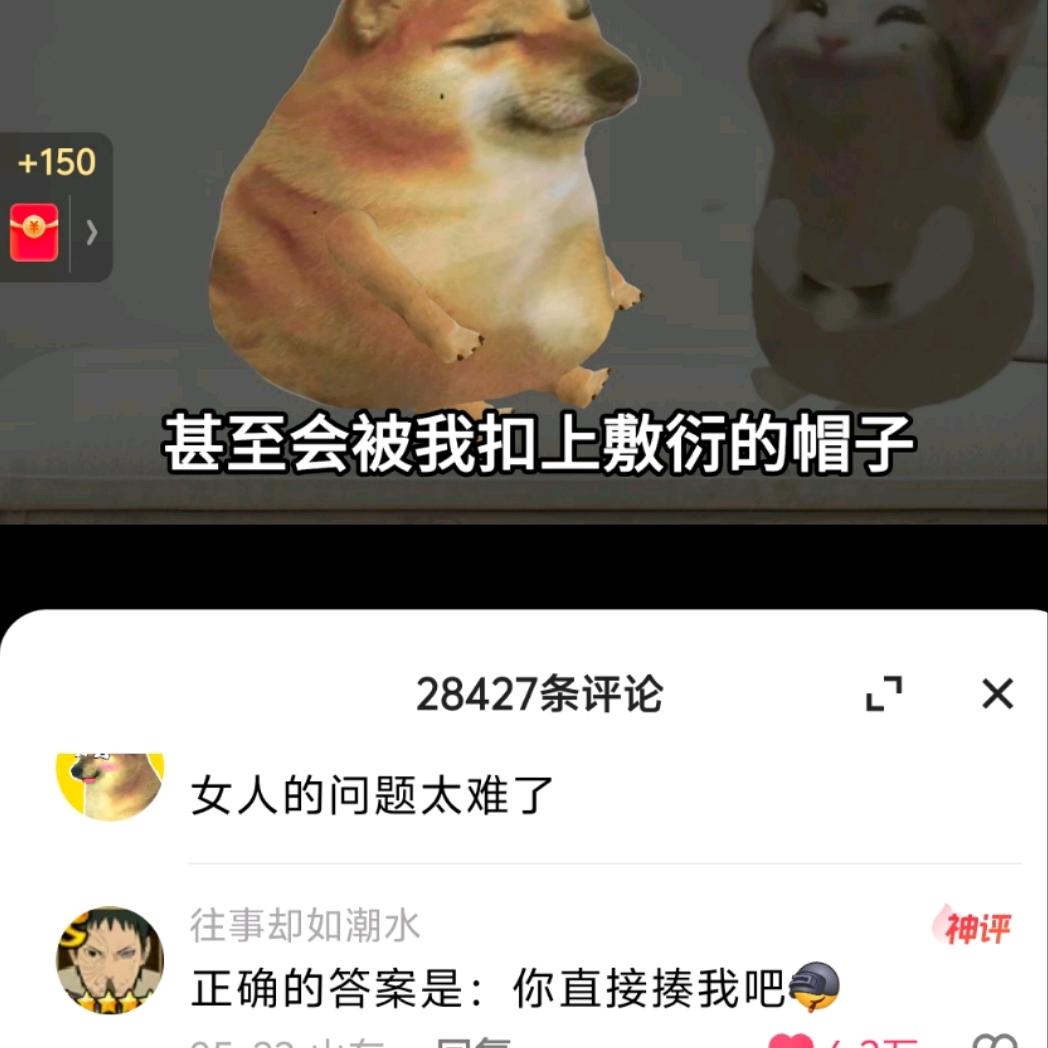
Task: Open the Shiba avatar commenter's profile
Action: point(109,786)
